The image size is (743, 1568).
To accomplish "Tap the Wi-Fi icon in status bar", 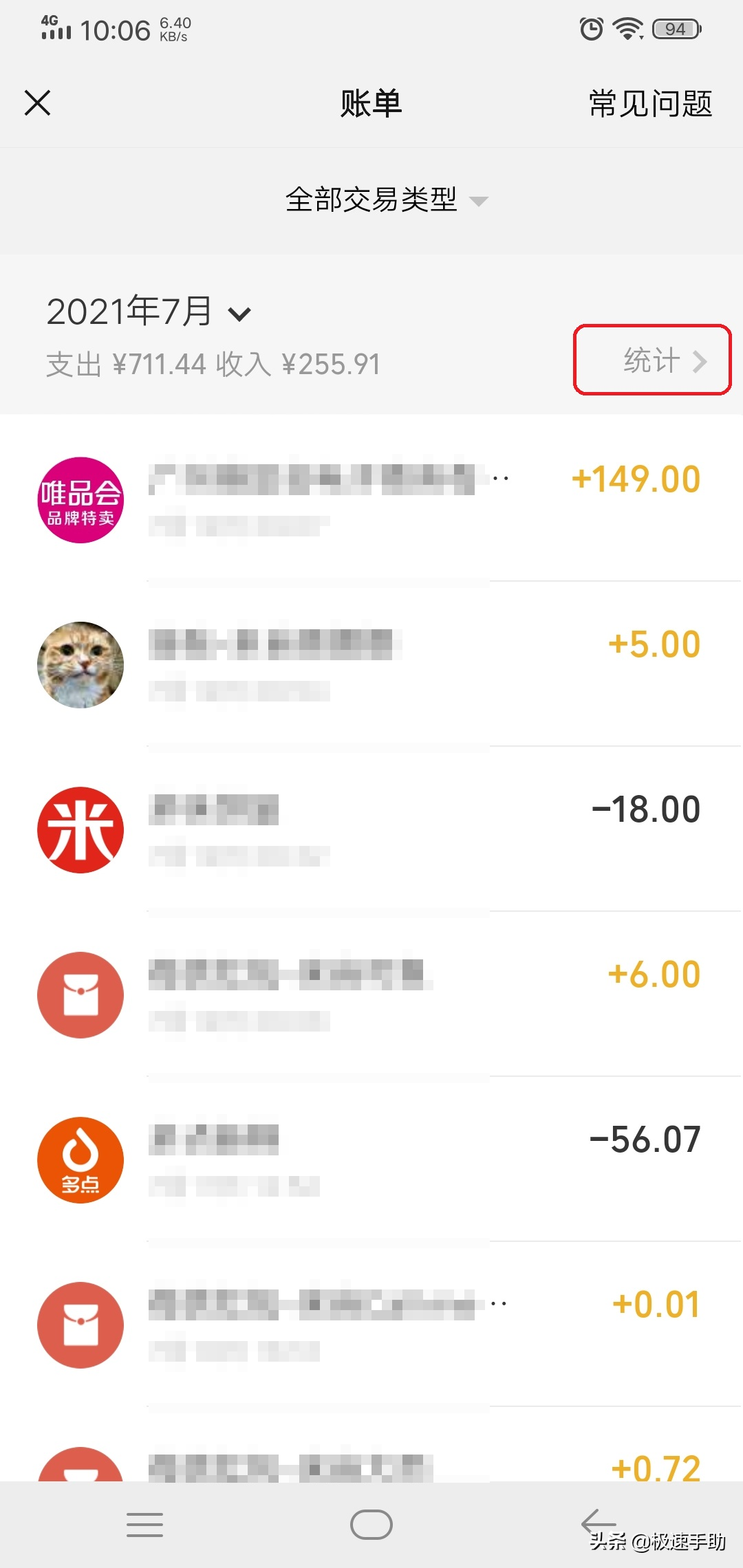I will coord(627,30).
